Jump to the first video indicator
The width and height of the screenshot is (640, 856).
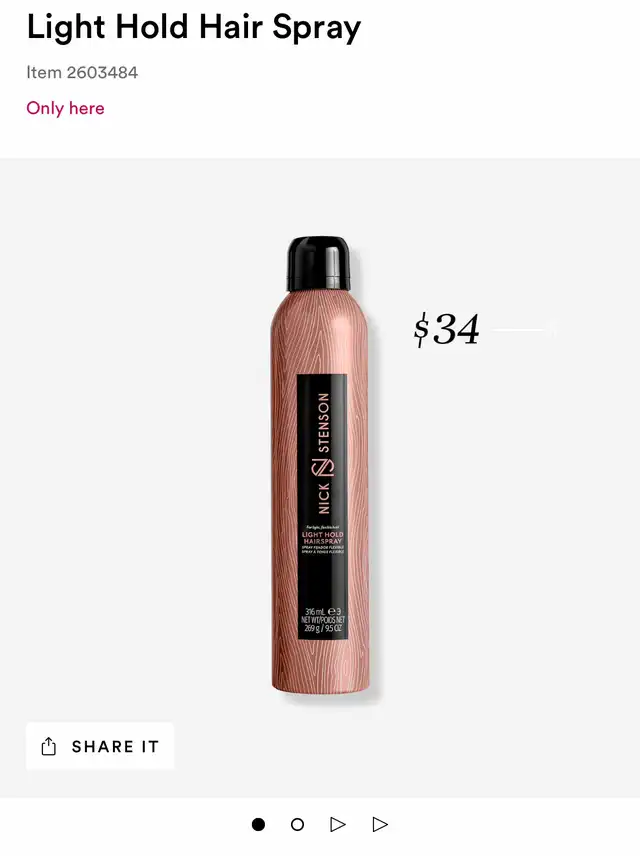click(x=338, y=825)
